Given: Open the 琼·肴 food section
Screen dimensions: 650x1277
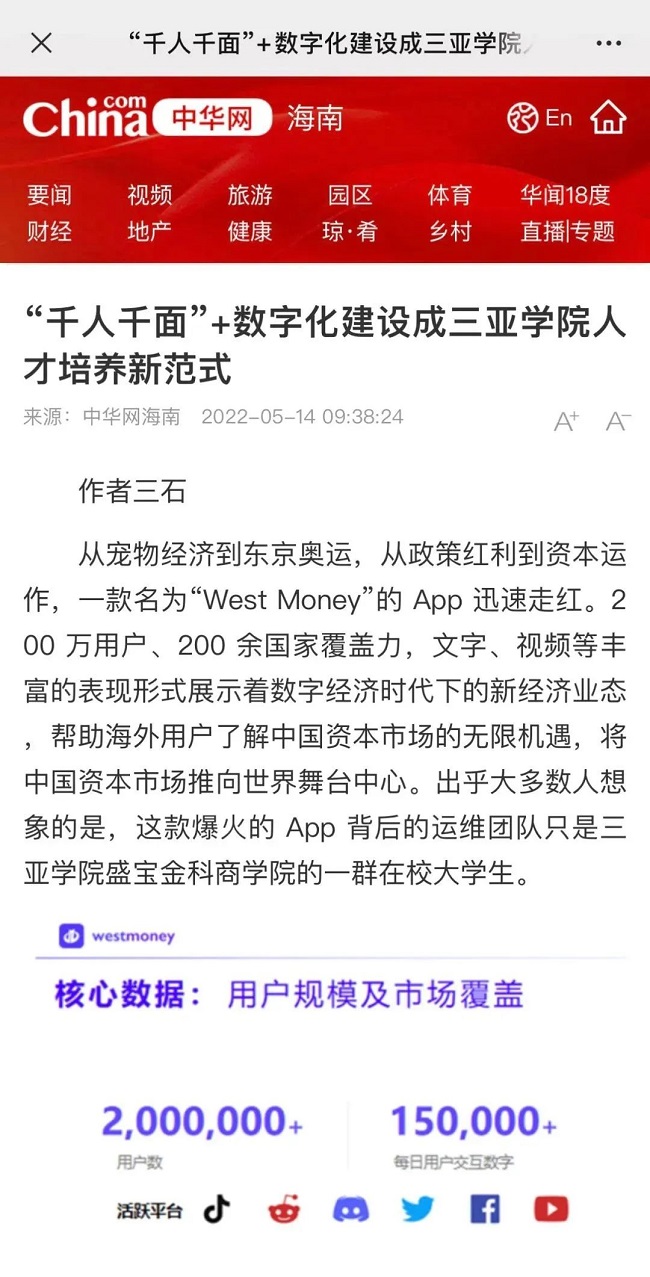Looking at the screenshot, I should click(x=350, y=232).
